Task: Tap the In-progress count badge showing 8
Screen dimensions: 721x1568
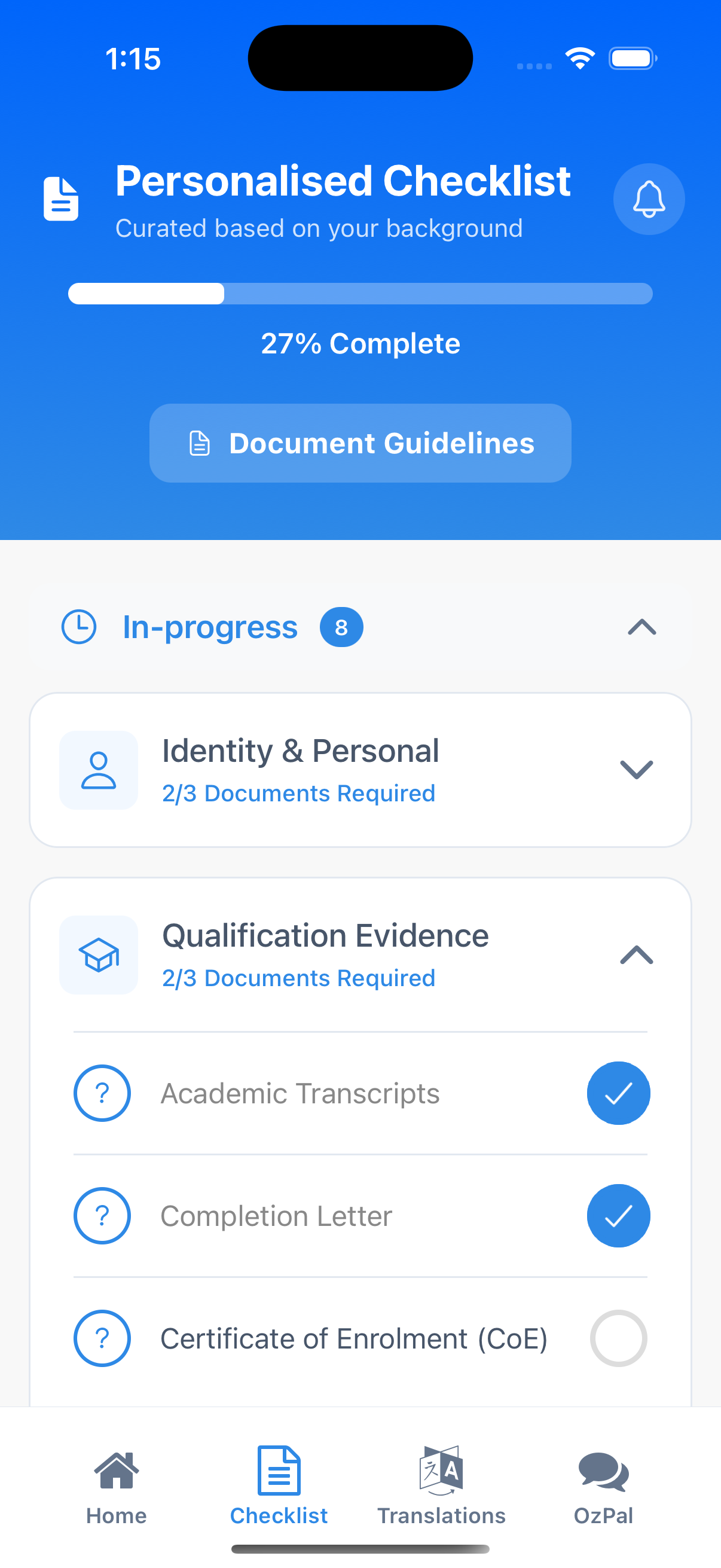Action: coord(341,627)
